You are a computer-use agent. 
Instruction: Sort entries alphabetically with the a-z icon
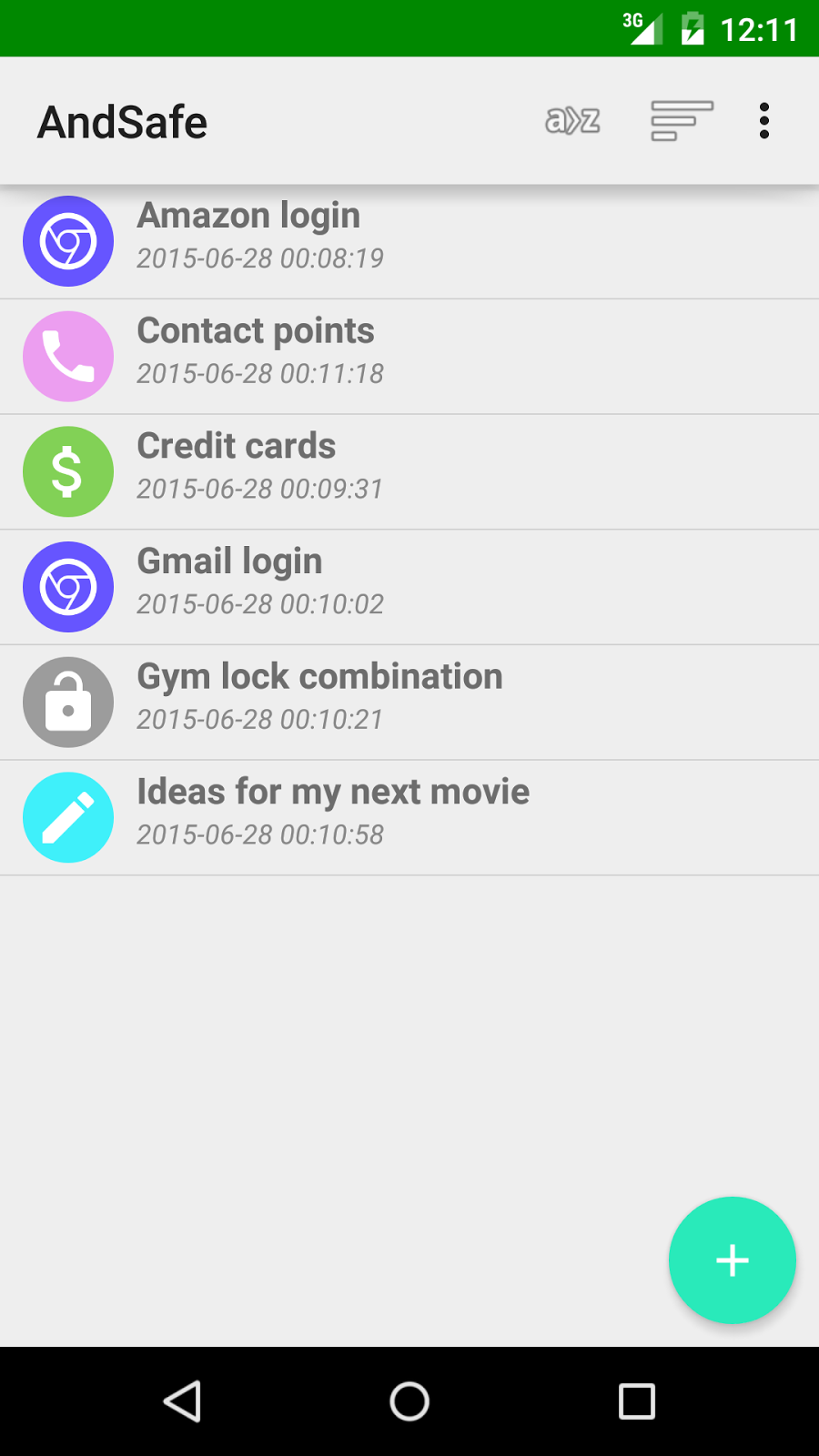[572, 120]
